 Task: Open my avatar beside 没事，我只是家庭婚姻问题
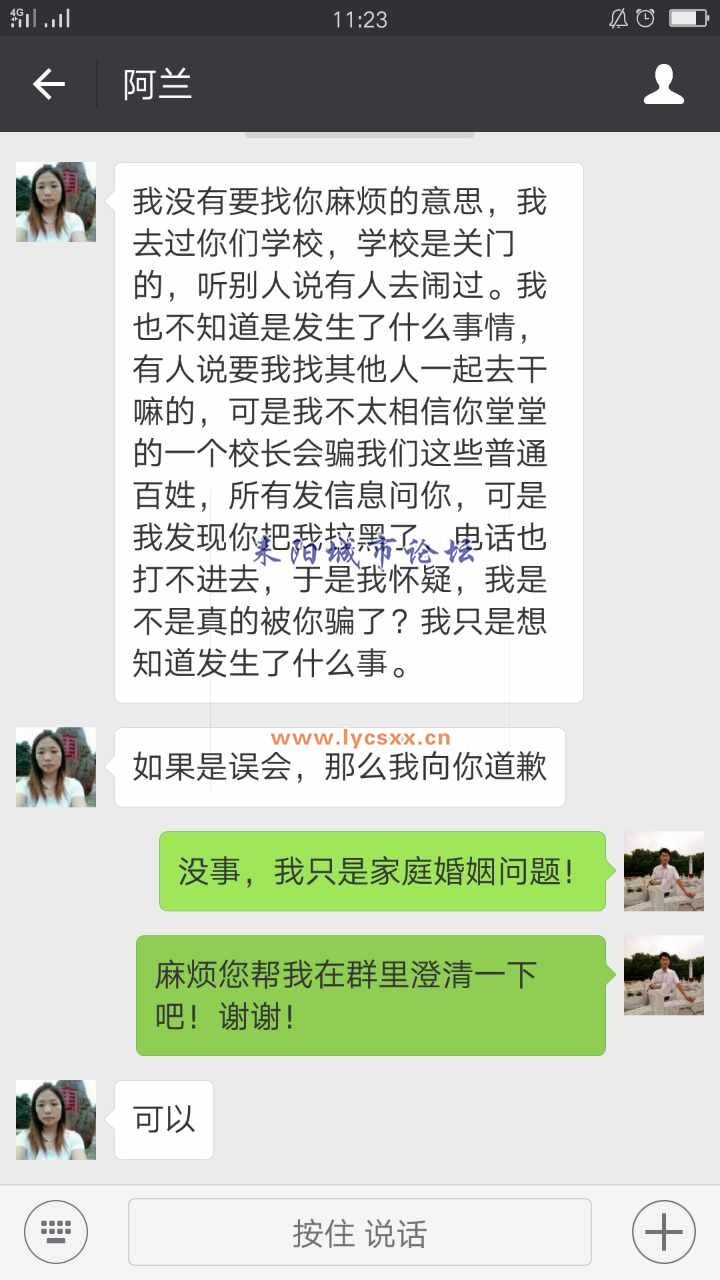[x=664, y=871]
